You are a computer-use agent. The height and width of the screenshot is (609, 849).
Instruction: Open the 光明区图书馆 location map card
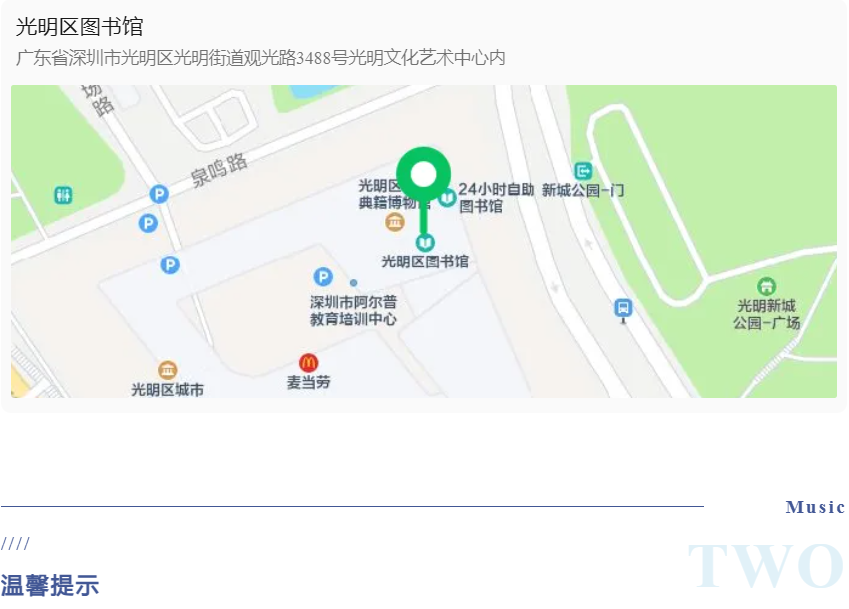[x=423, y=240]
